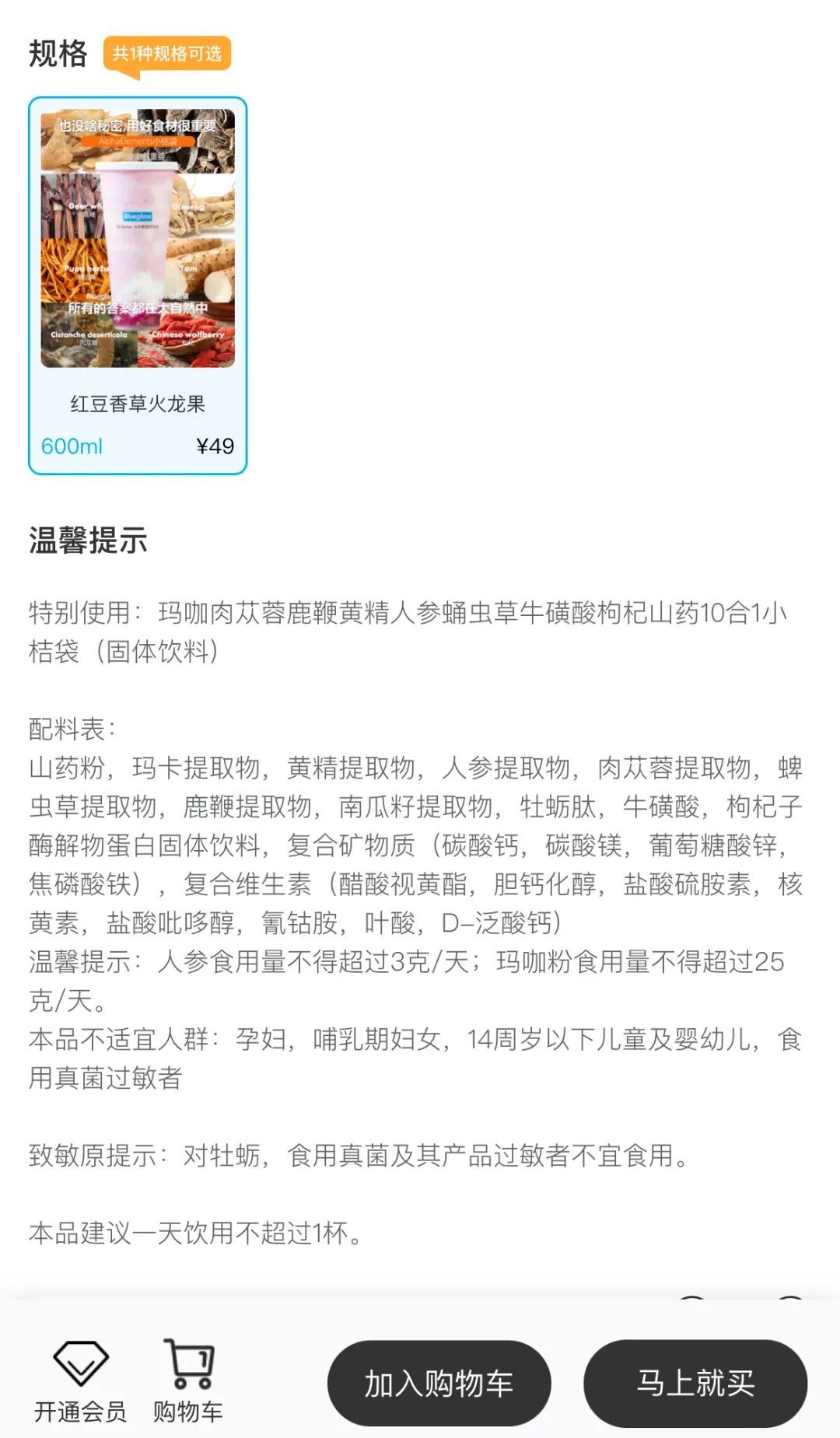Viewport: 840px width, 1438px height.
Task: Buy now with 马上就买
Action: (x=695, y=1384)
